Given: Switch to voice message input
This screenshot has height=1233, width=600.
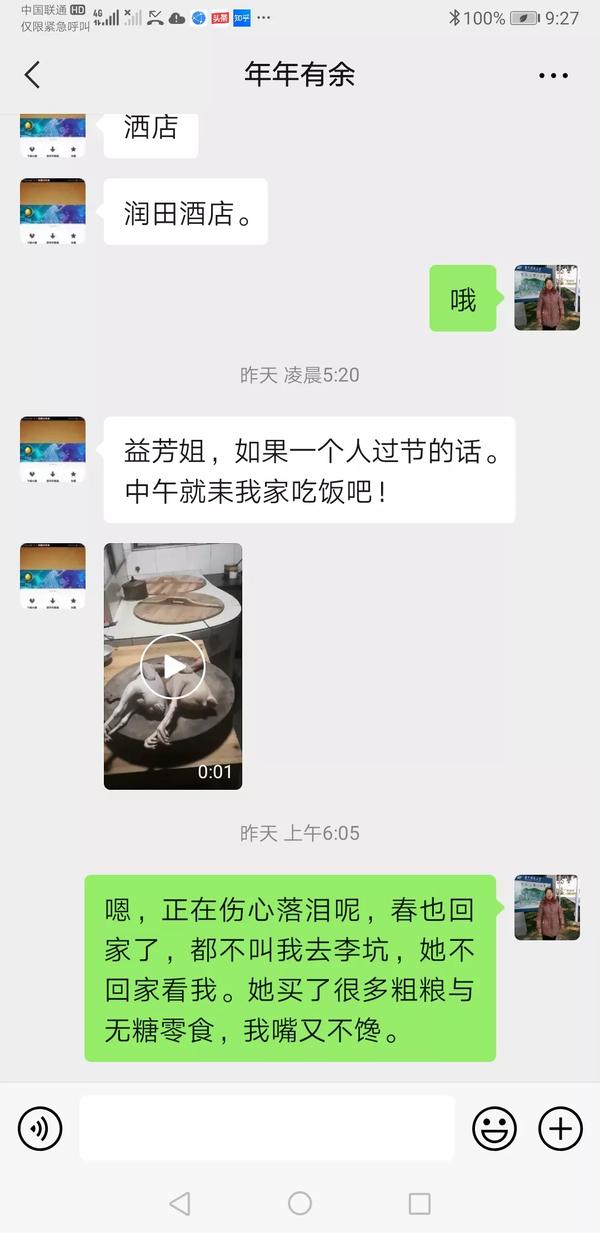Looking at the screenshot, I should tap(40, 1129).
